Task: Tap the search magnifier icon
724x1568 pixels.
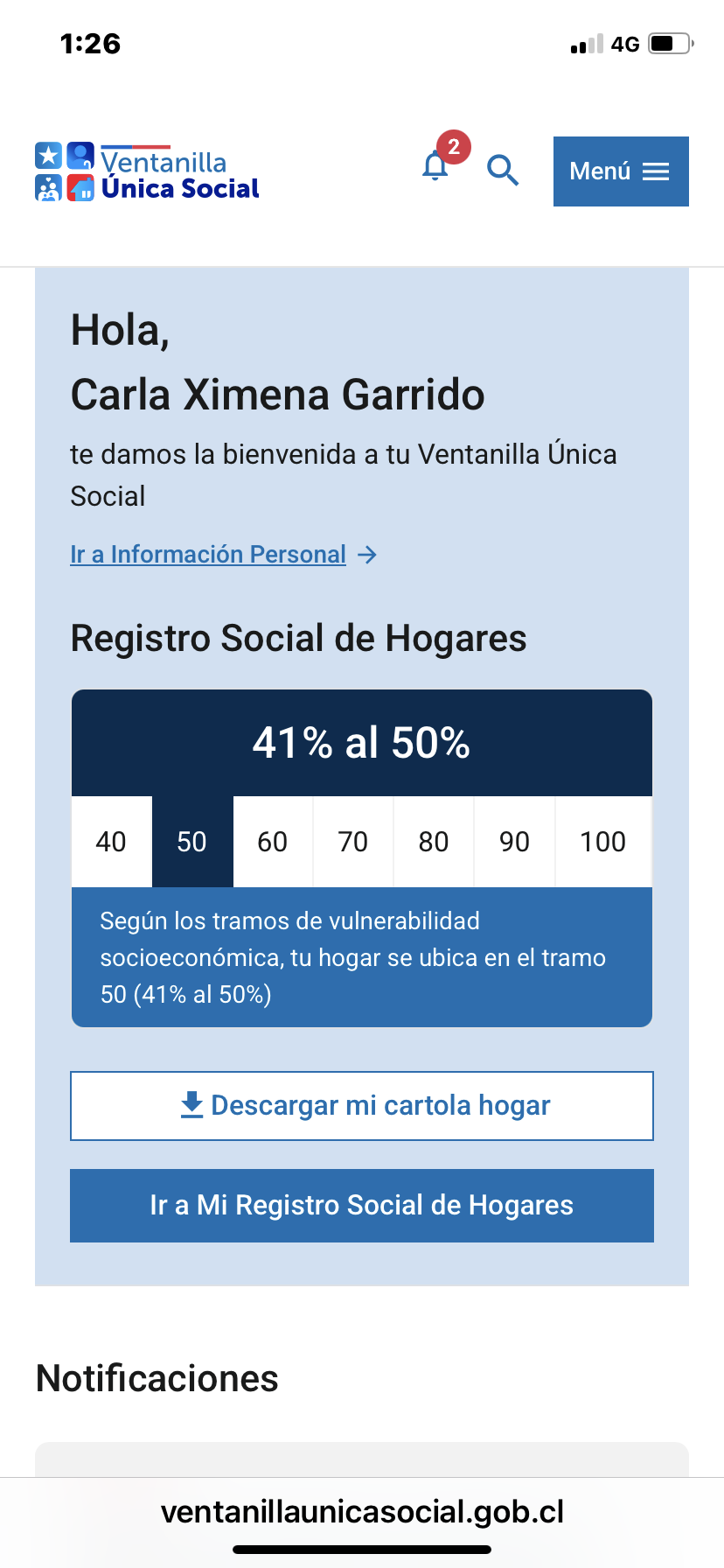Action: pyautogui.click(x=503, y=170)
